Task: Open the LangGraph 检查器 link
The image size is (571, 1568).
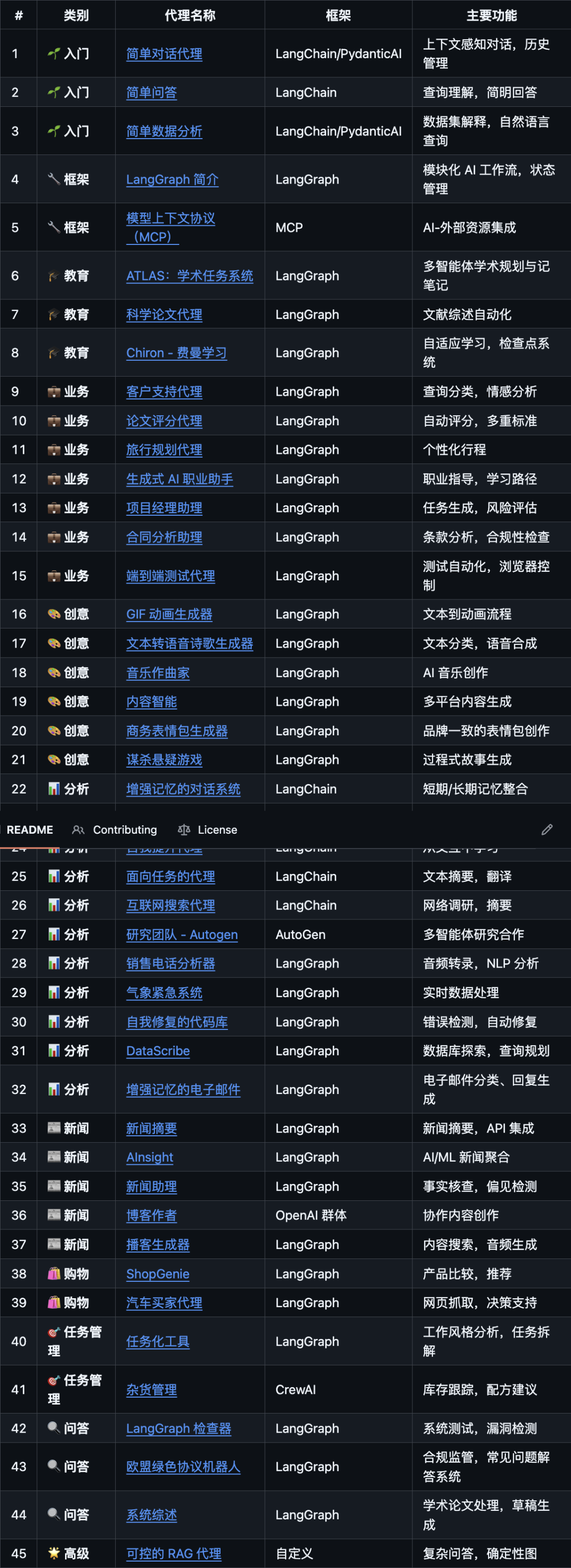Action: pyautogui.click(x=178, y=1428)
